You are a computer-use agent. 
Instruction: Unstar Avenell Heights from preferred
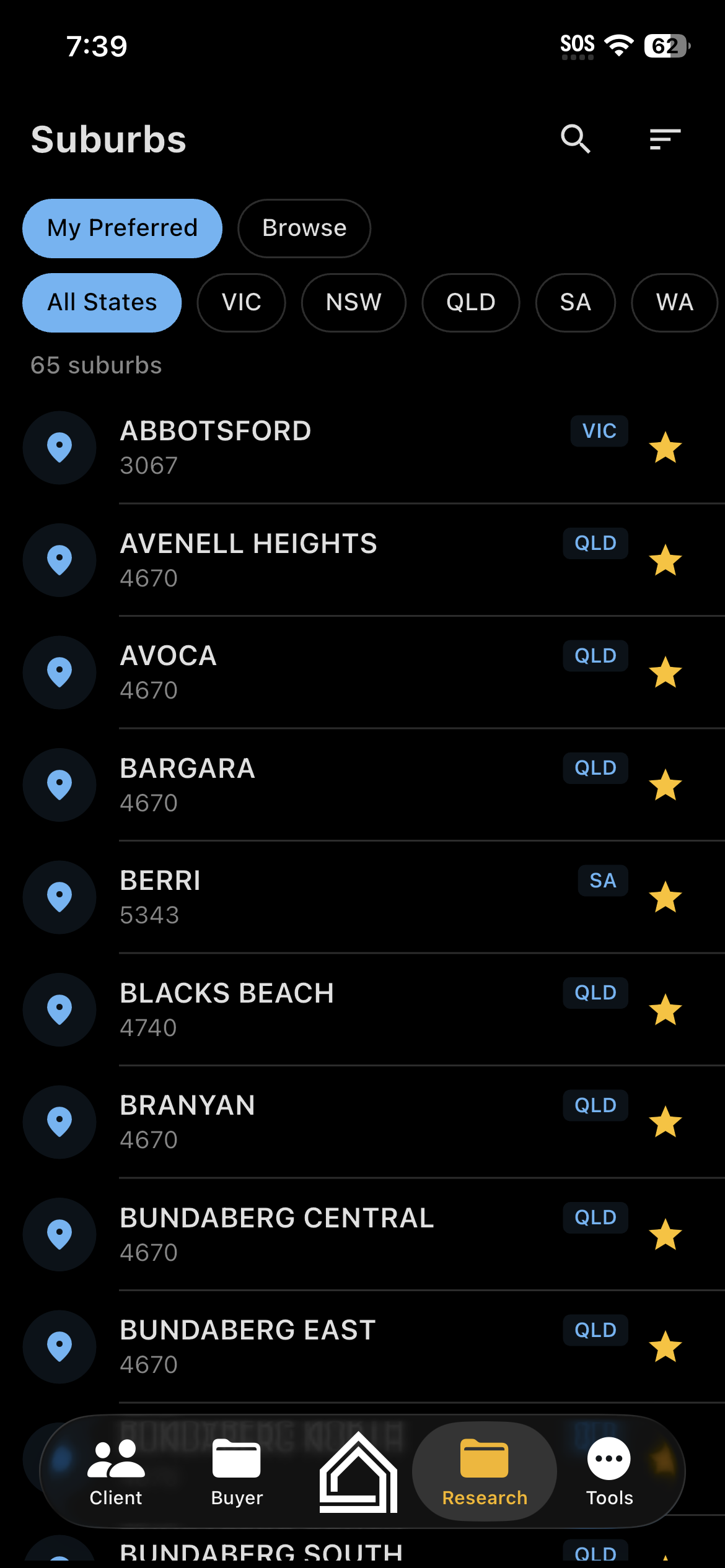pyautogui.click(x=665, y=560)
